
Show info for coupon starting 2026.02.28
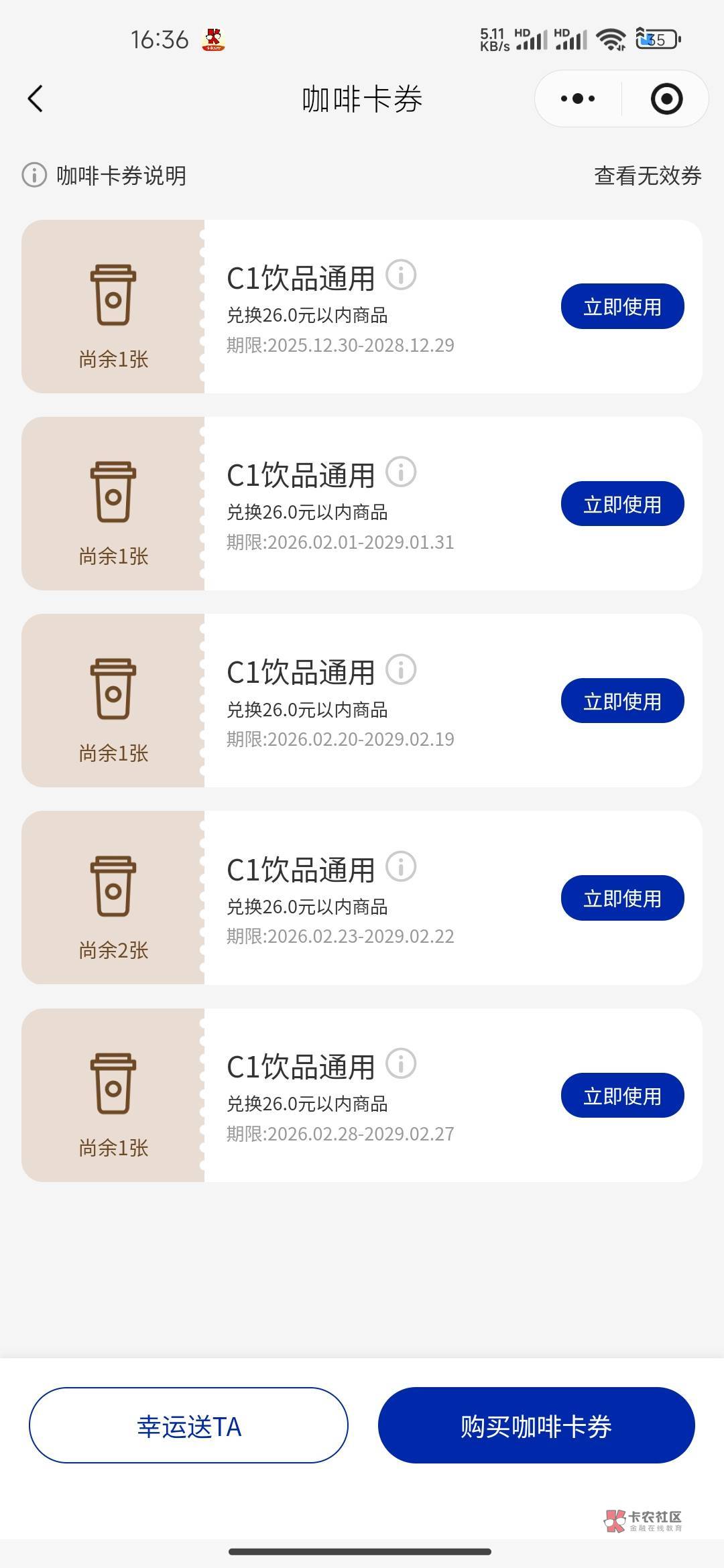click(x=401, y=1063)
